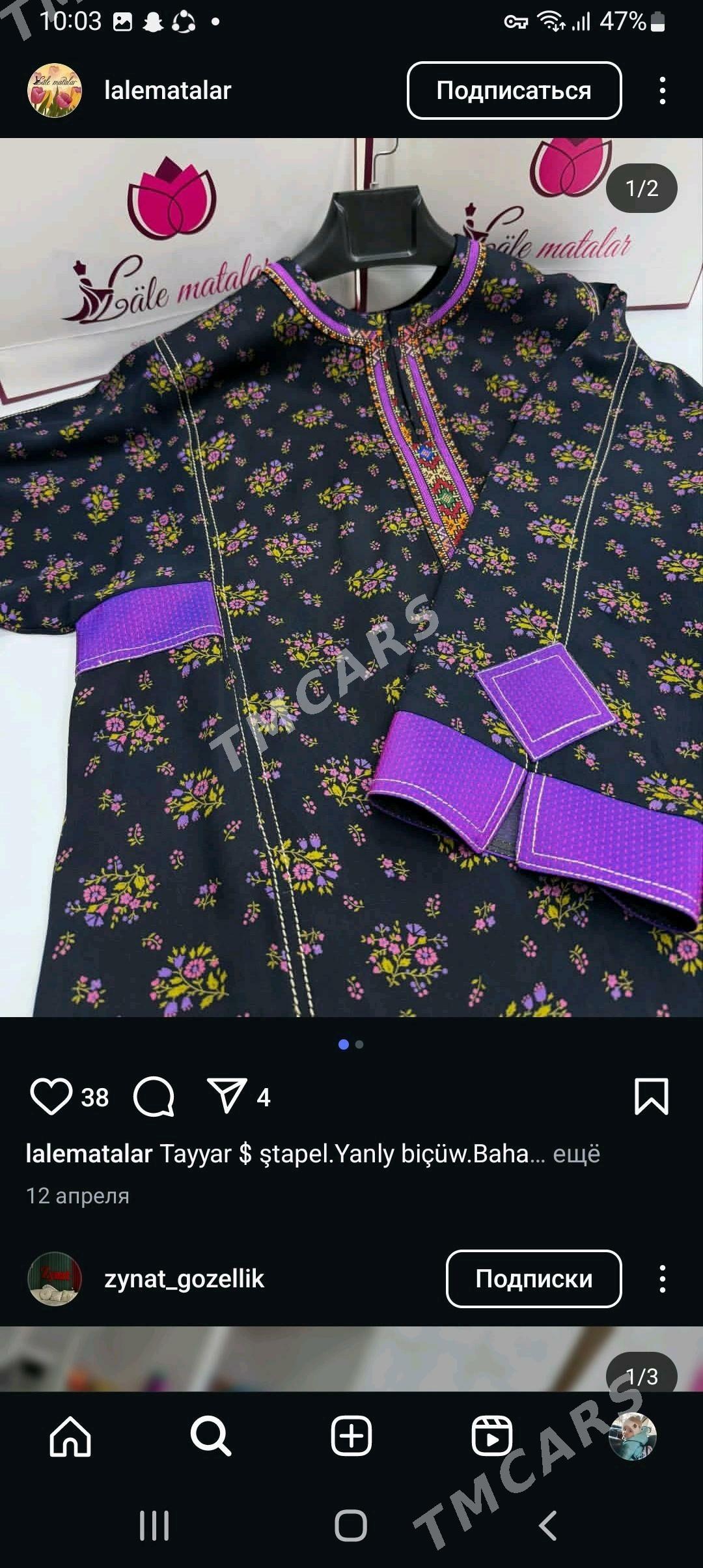
Task: Open zynat_gozellik profile username
Action: click(184, 1279)
